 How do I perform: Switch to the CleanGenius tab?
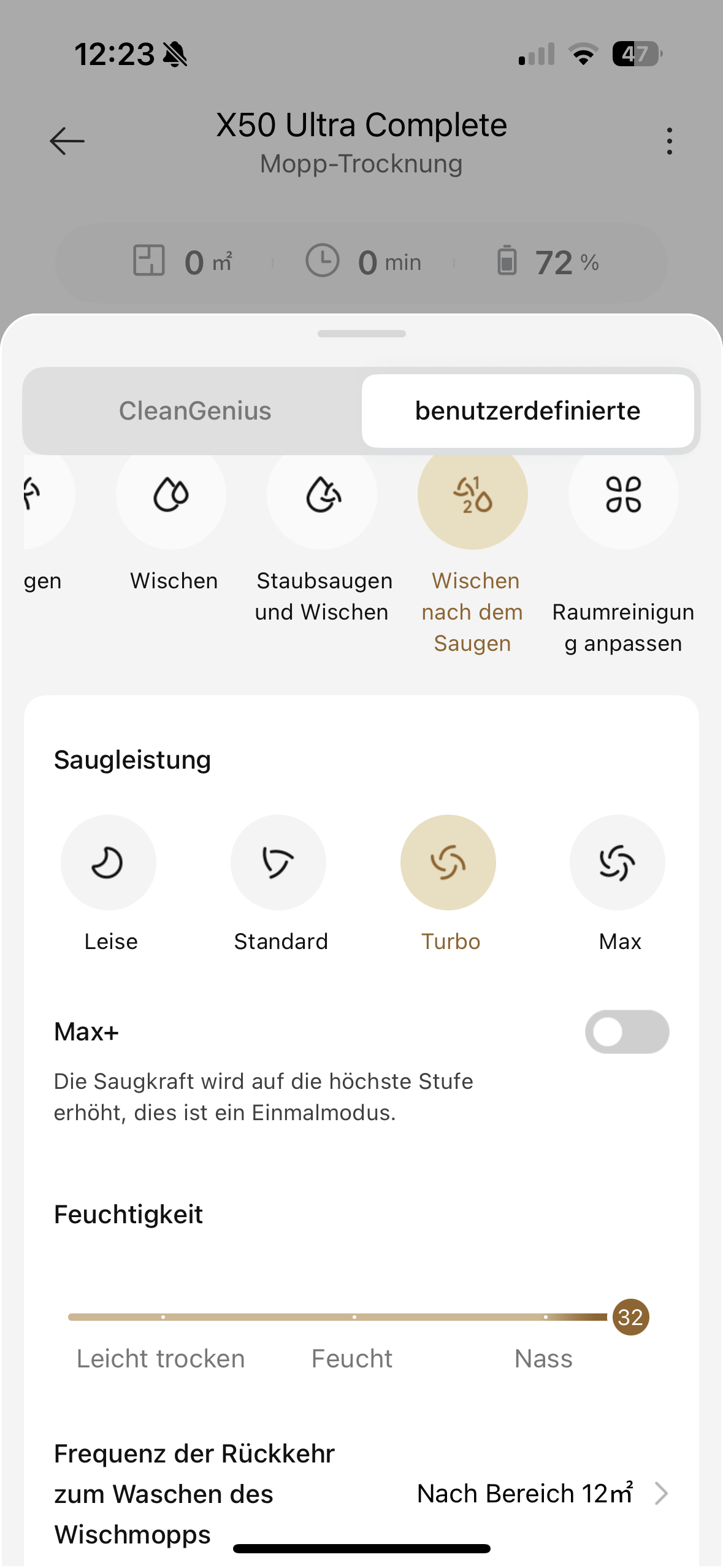point(194,410)
